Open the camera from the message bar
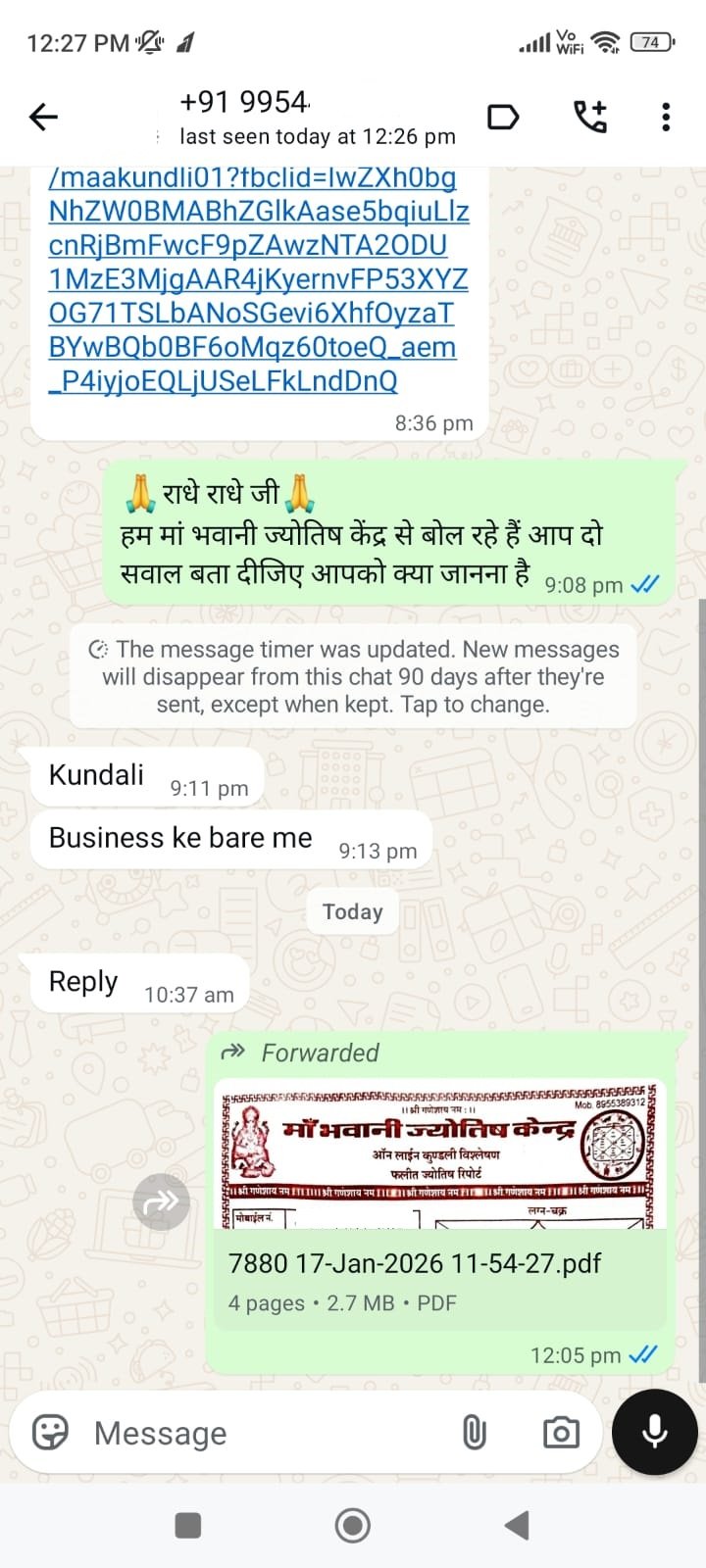The image size is (706, 1568). [561, 1433]
